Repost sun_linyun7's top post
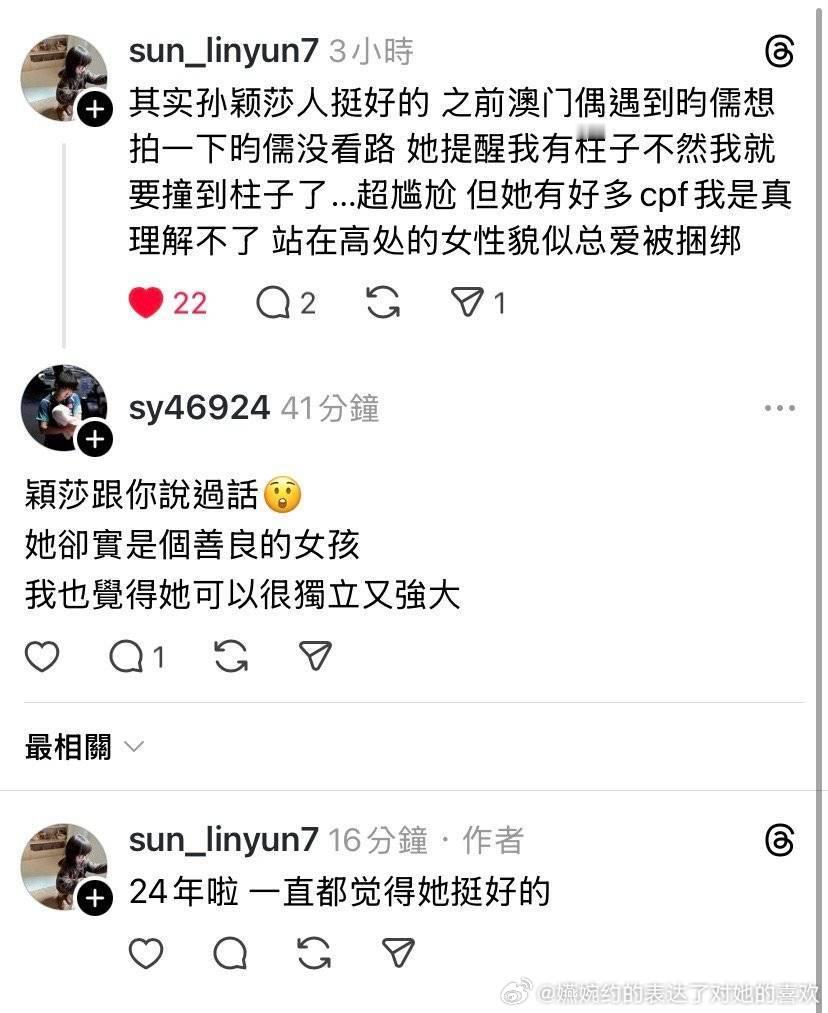 pos(381,303)
